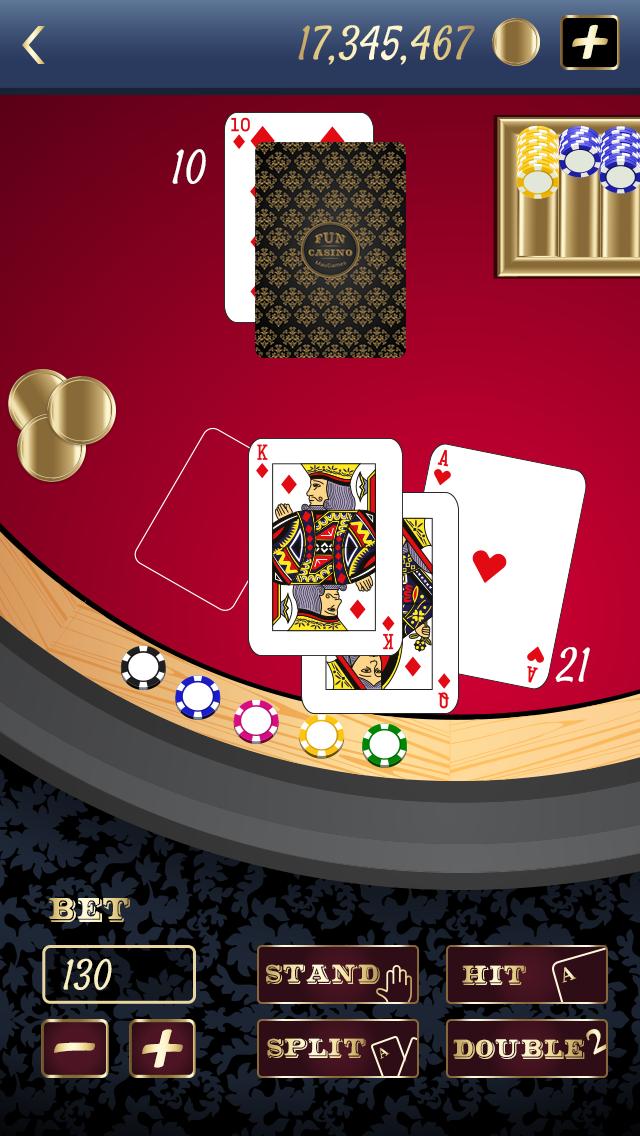Select the bet amount field showing 130

point(118,975)
